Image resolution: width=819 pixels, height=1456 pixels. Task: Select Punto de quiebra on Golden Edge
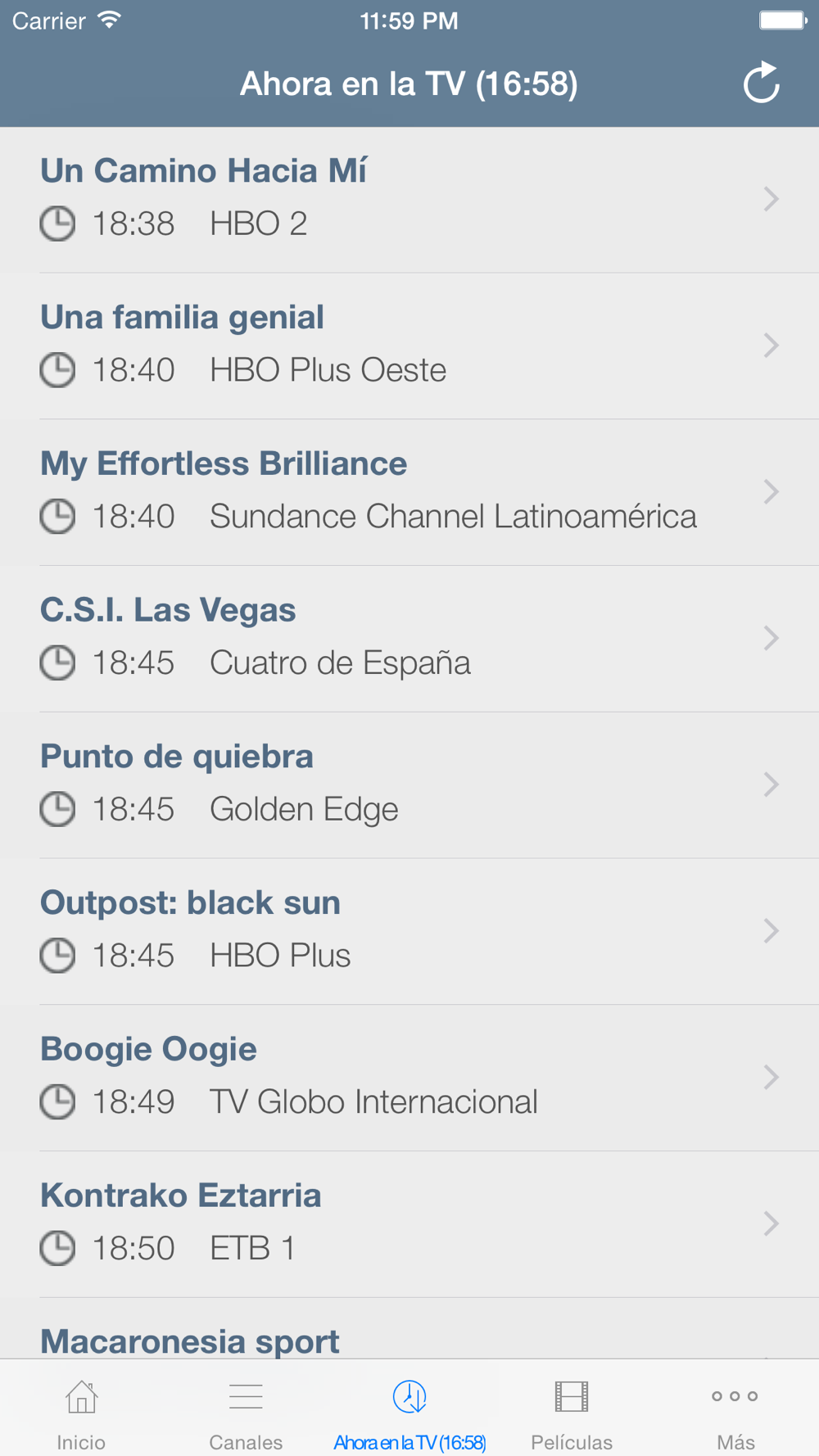tap(409, 785)
